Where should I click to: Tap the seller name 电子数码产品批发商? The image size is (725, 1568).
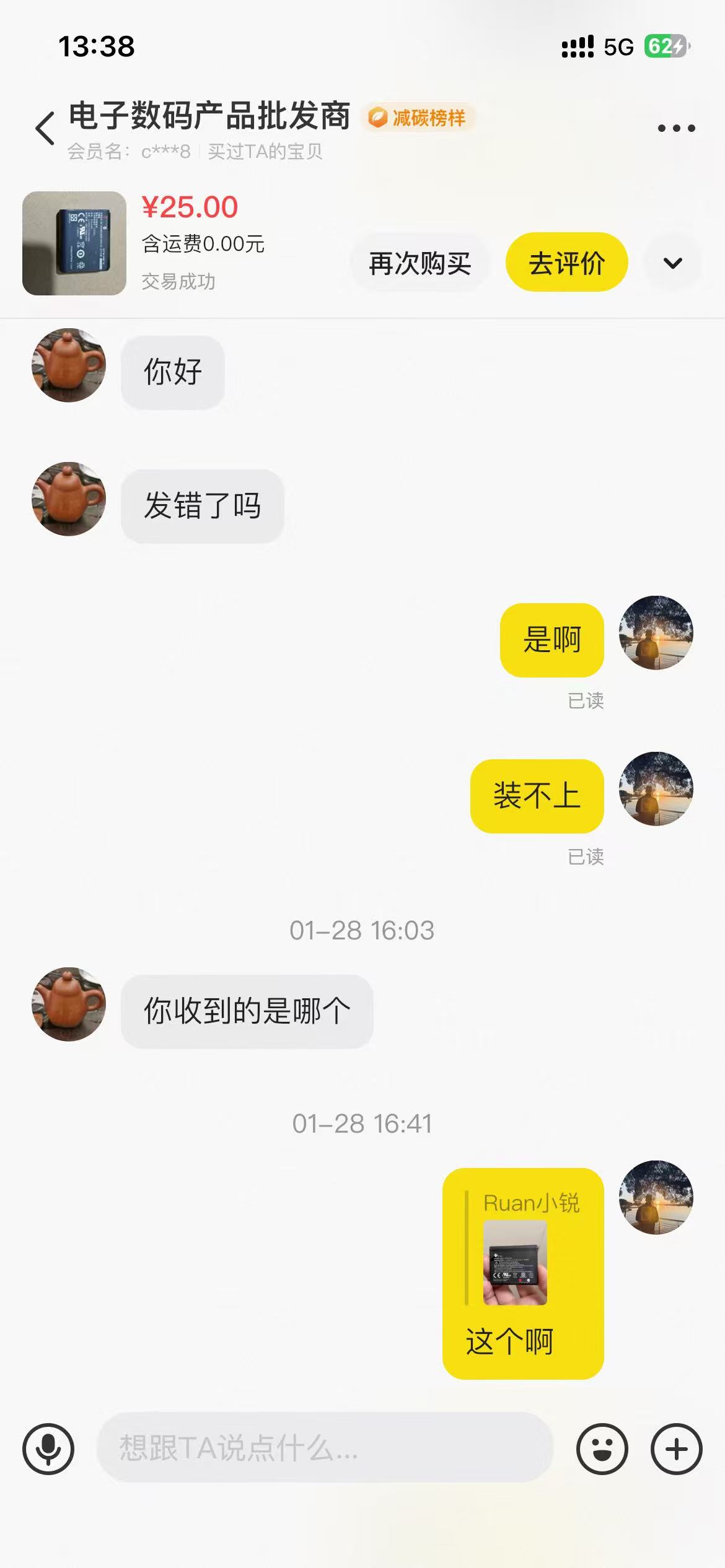208,115
